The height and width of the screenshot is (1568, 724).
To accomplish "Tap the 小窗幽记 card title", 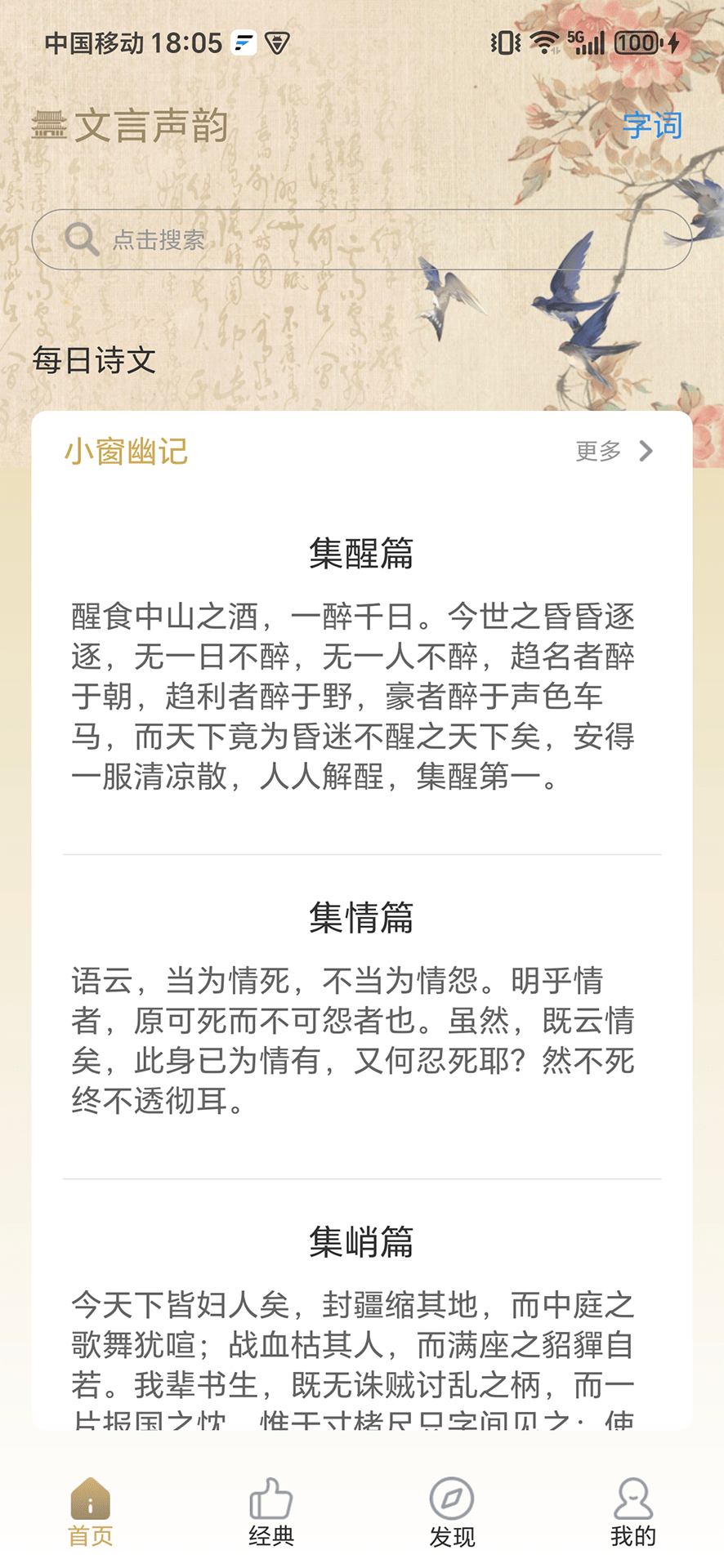I will [x=127, y=452].
